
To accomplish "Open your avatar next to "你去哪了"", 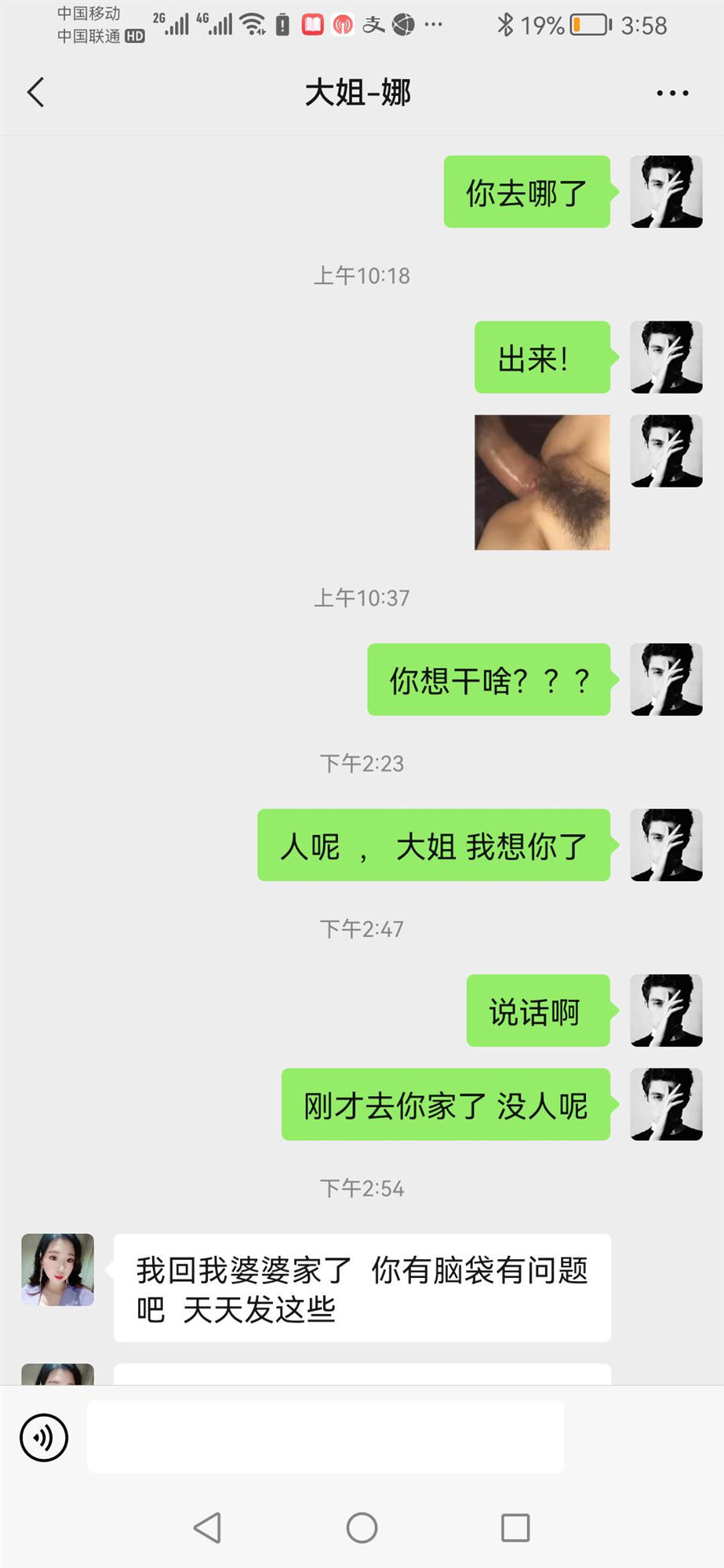I will (x=666, y=192).
